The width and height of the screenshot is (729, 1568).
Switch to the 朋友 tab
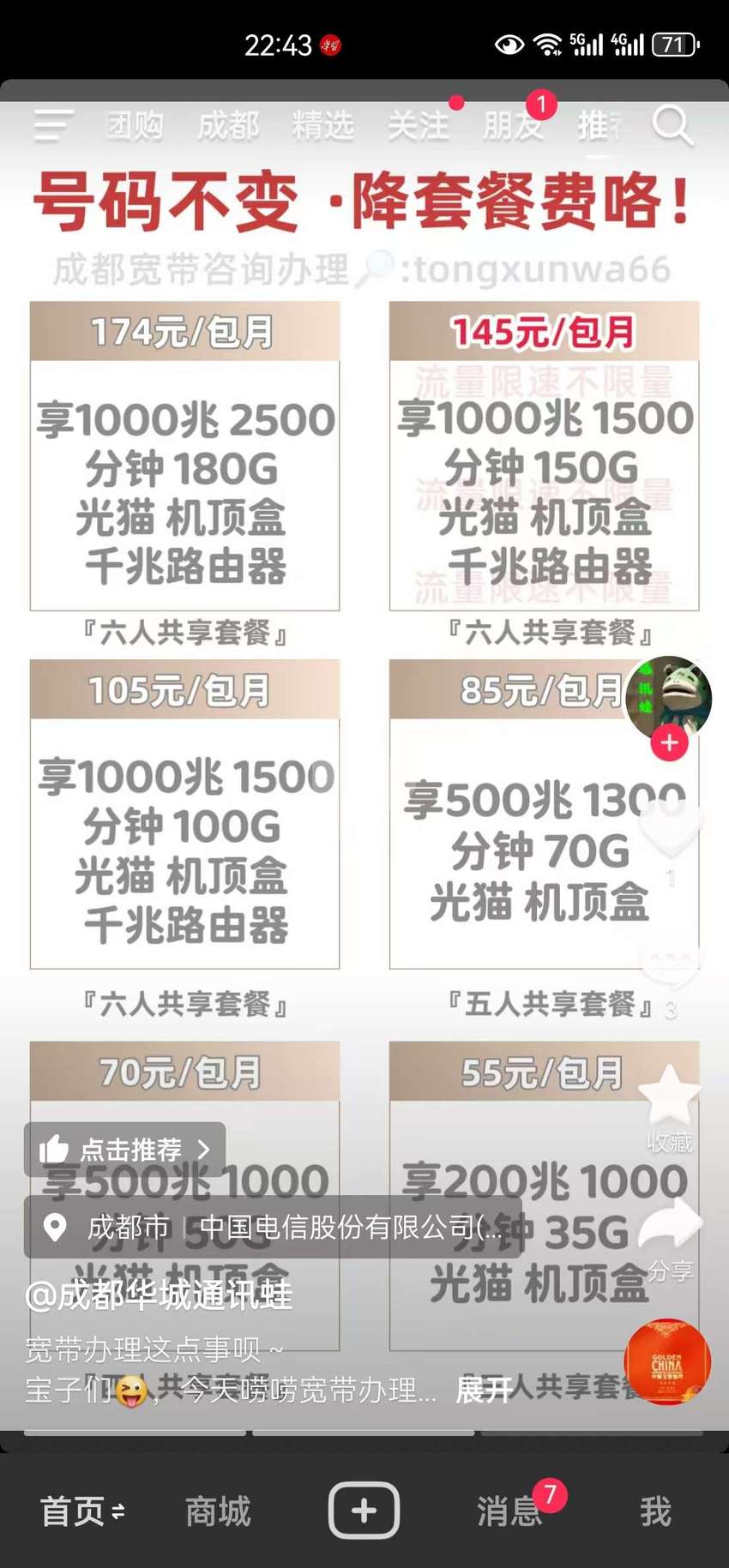pyautogui.click(x=513, y=125)
